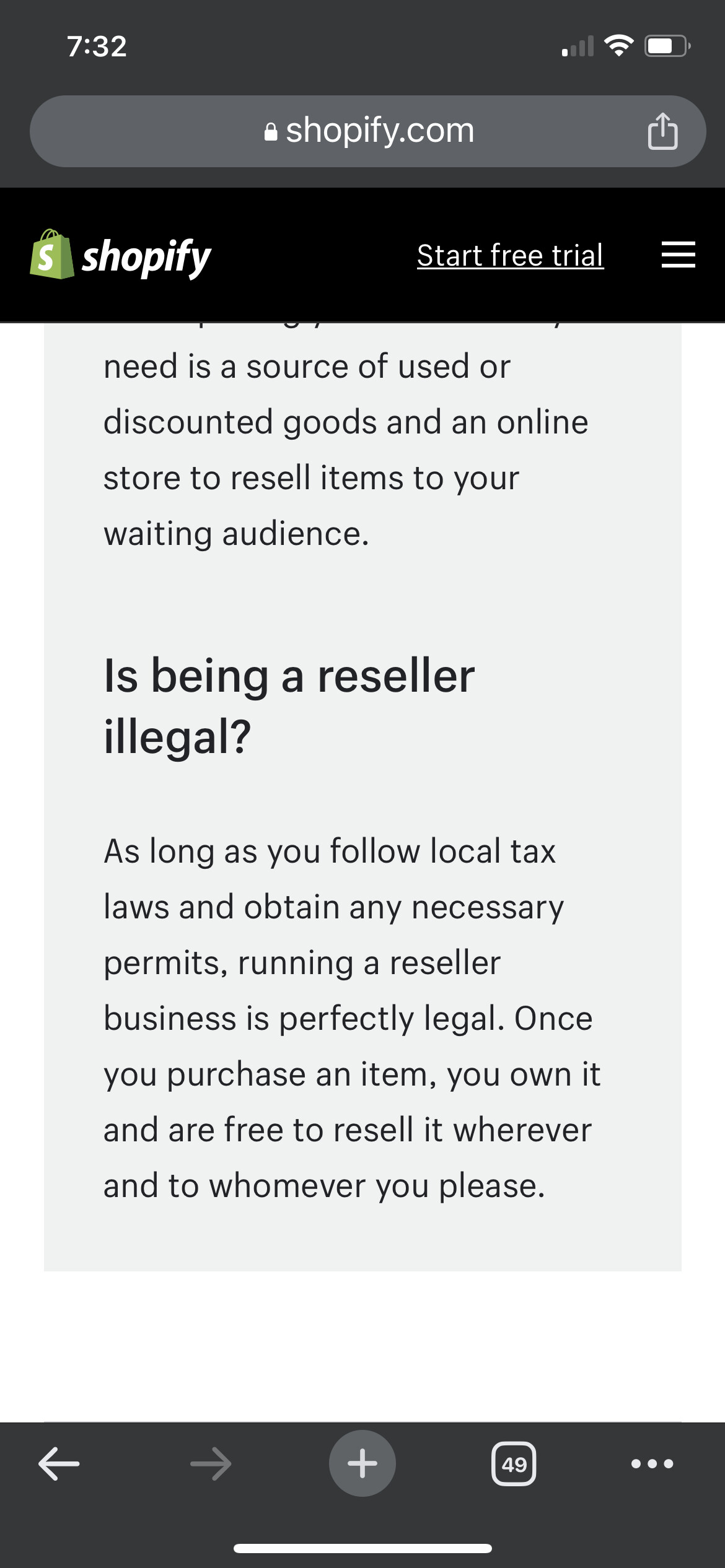Screen dimensions: 725x1568
Task: Tap the shopify.com address bar
Action: click(368, 131)
